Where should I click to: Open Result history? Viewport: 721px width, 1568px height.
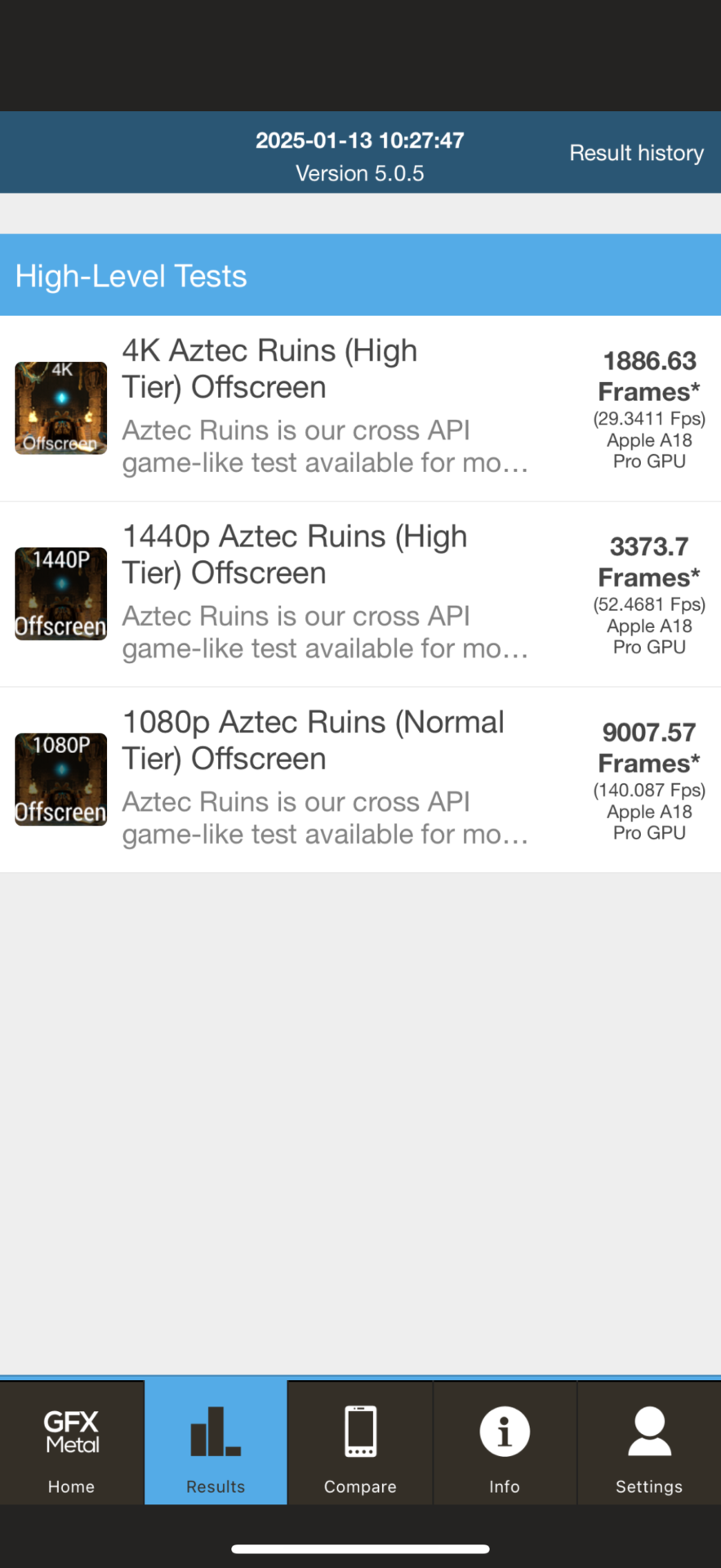pyautogui.click(x=636, y=154)
